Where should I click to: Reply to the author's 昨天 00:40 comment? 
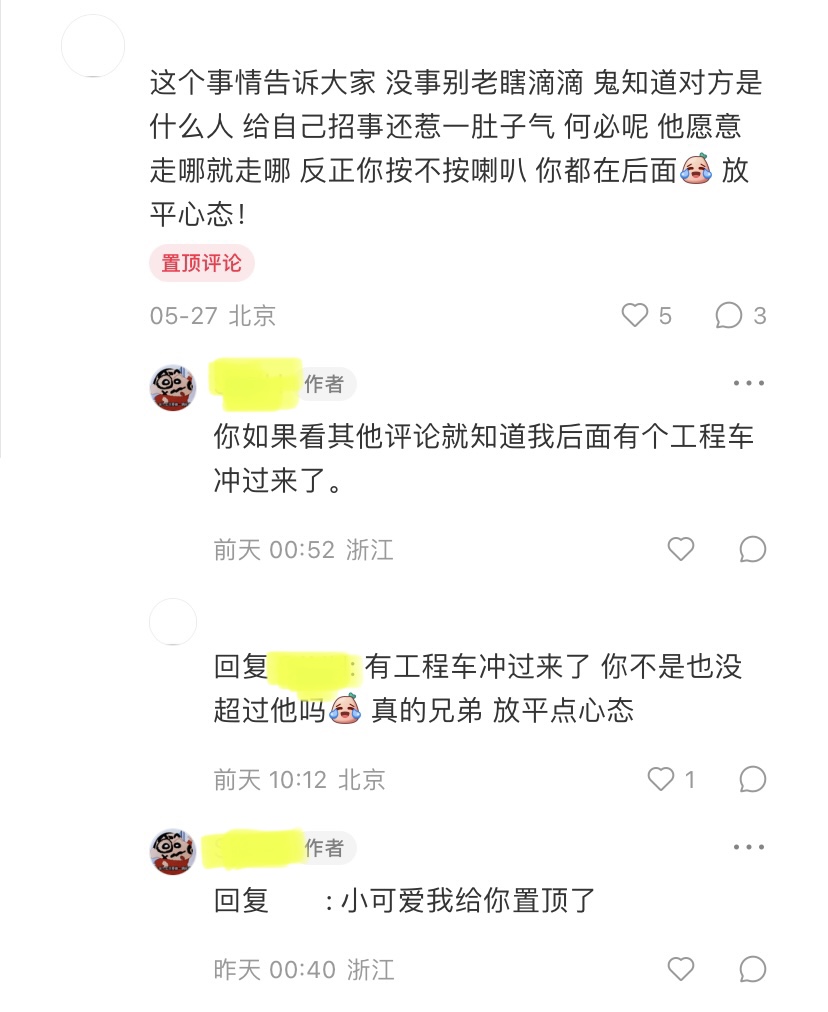[752, 969]
